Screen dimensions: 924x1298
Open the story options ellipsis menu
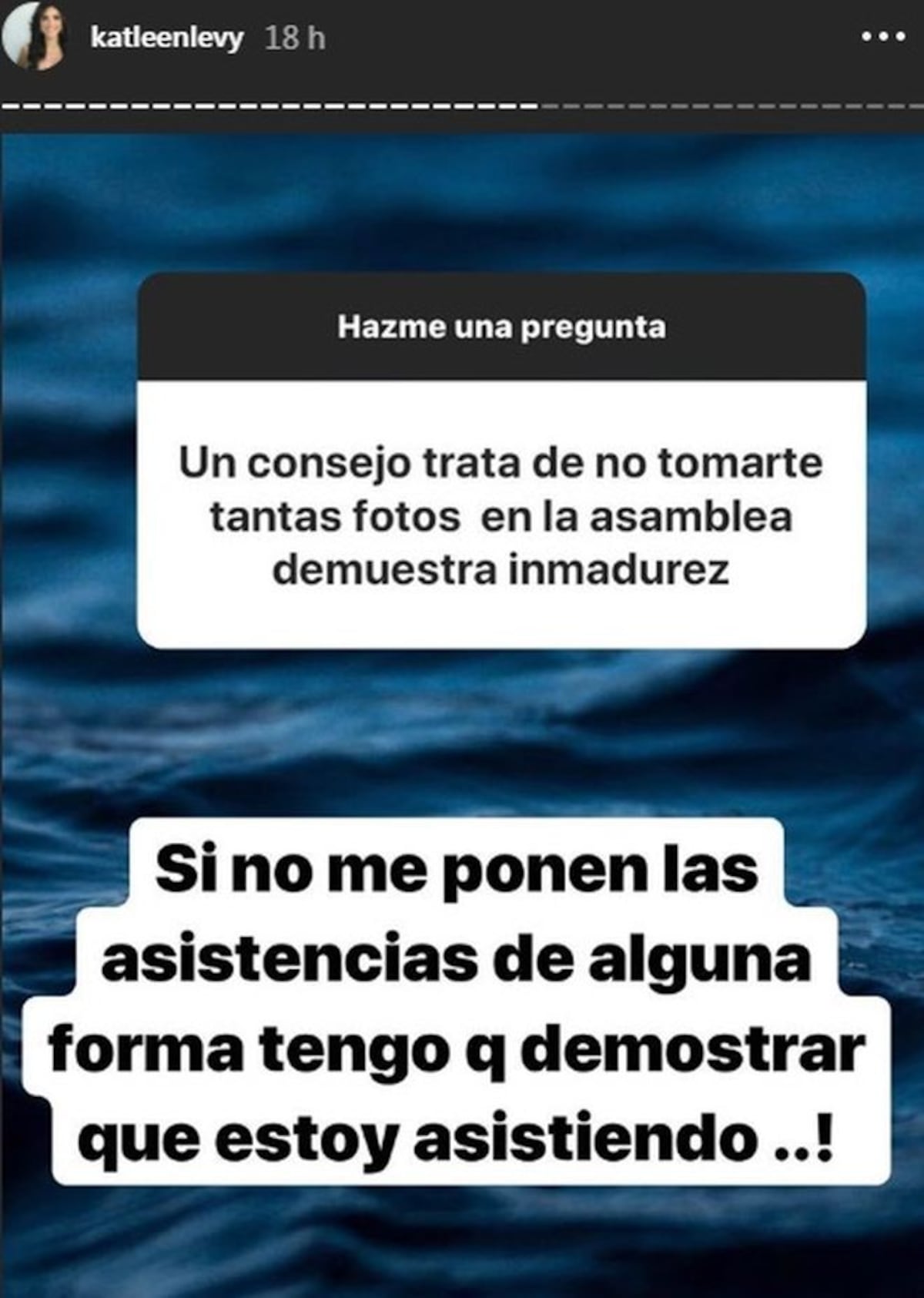(884, 35)
